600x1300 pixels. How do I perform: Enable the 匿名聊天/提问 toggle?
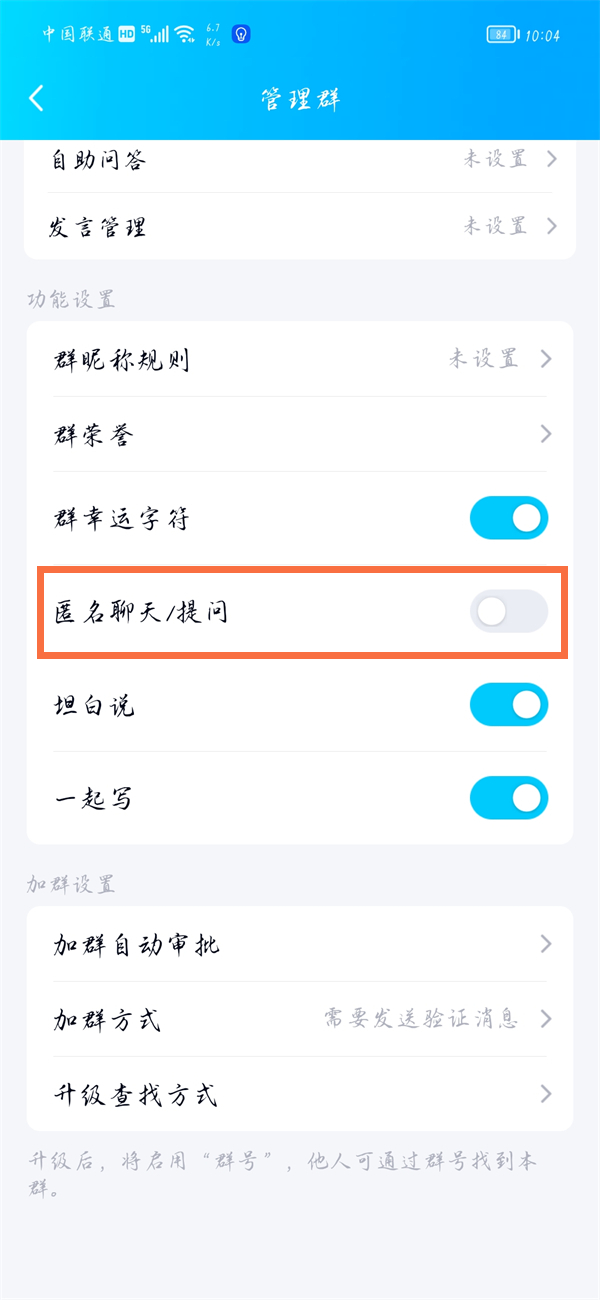point(509,612)
